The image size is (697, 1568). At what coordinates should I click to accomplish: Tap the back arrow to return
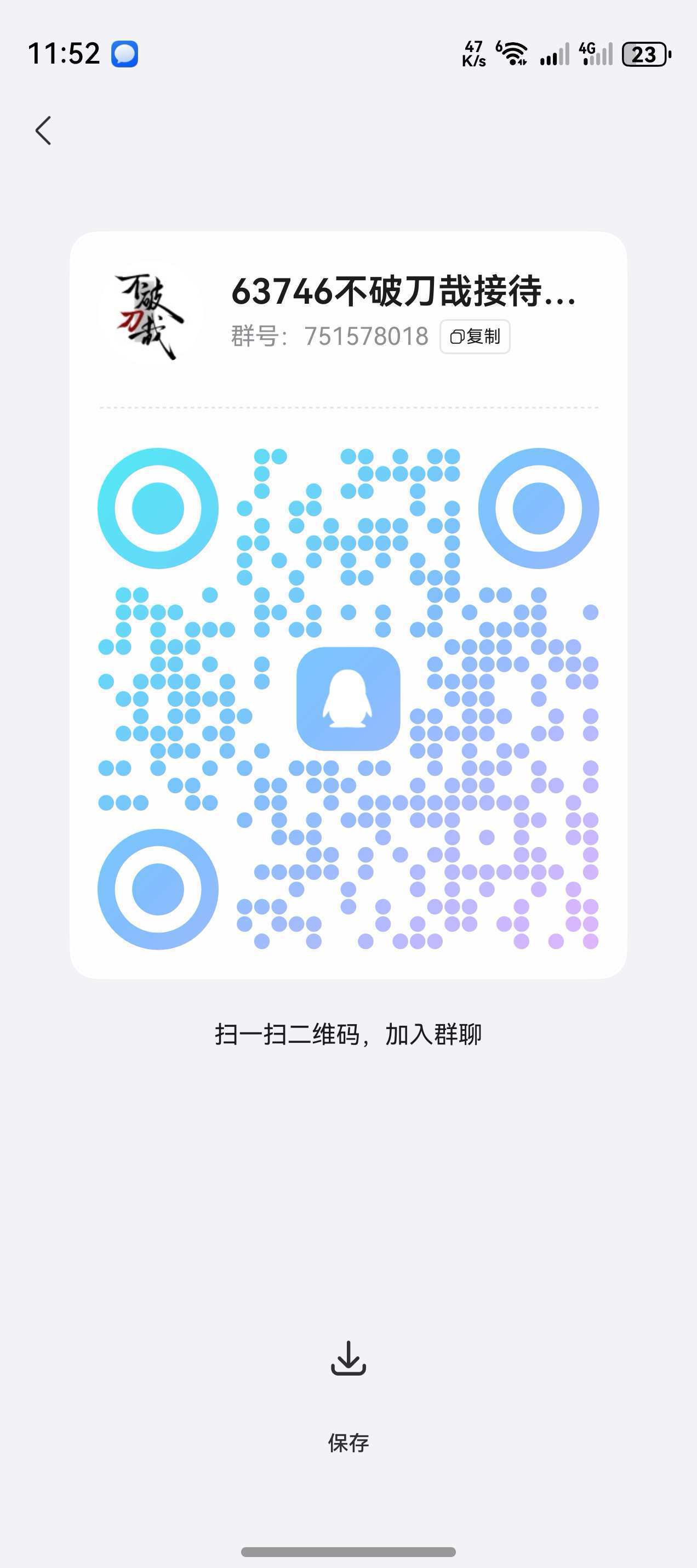tap(43, 129)
